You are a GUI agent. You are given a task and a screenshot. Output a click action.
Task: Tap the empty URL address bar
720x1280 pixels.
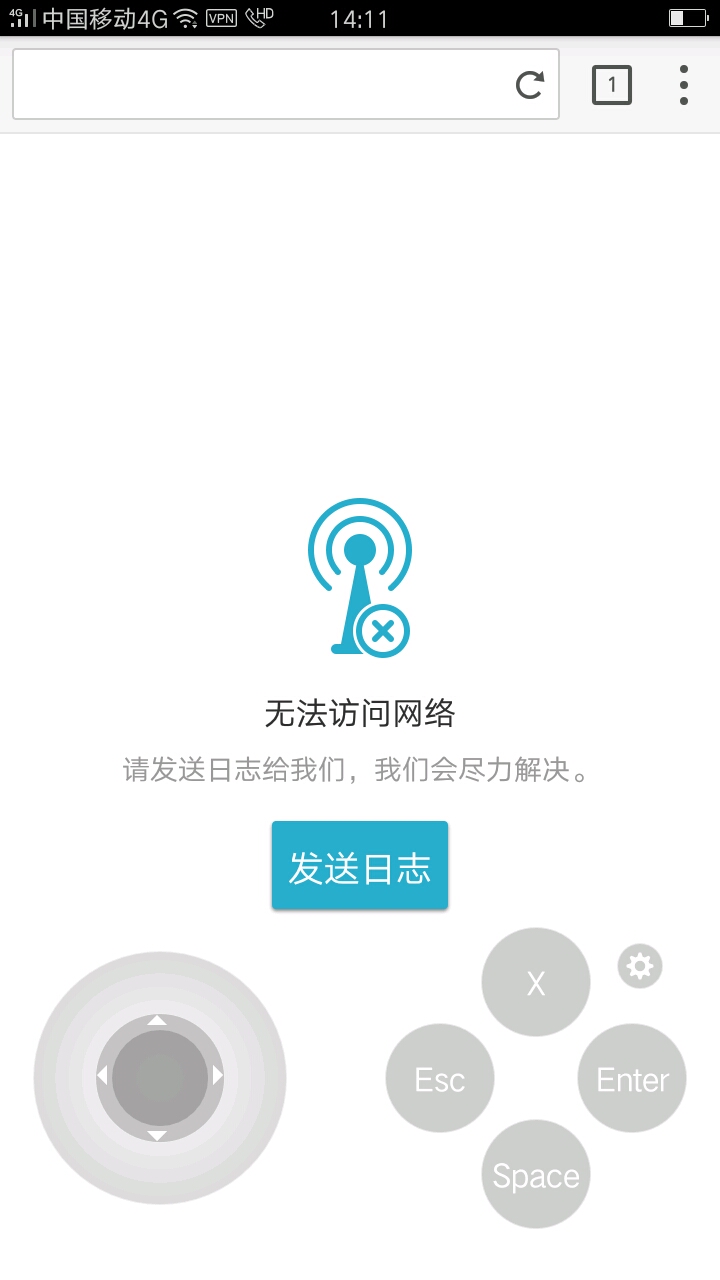(260, 85)
